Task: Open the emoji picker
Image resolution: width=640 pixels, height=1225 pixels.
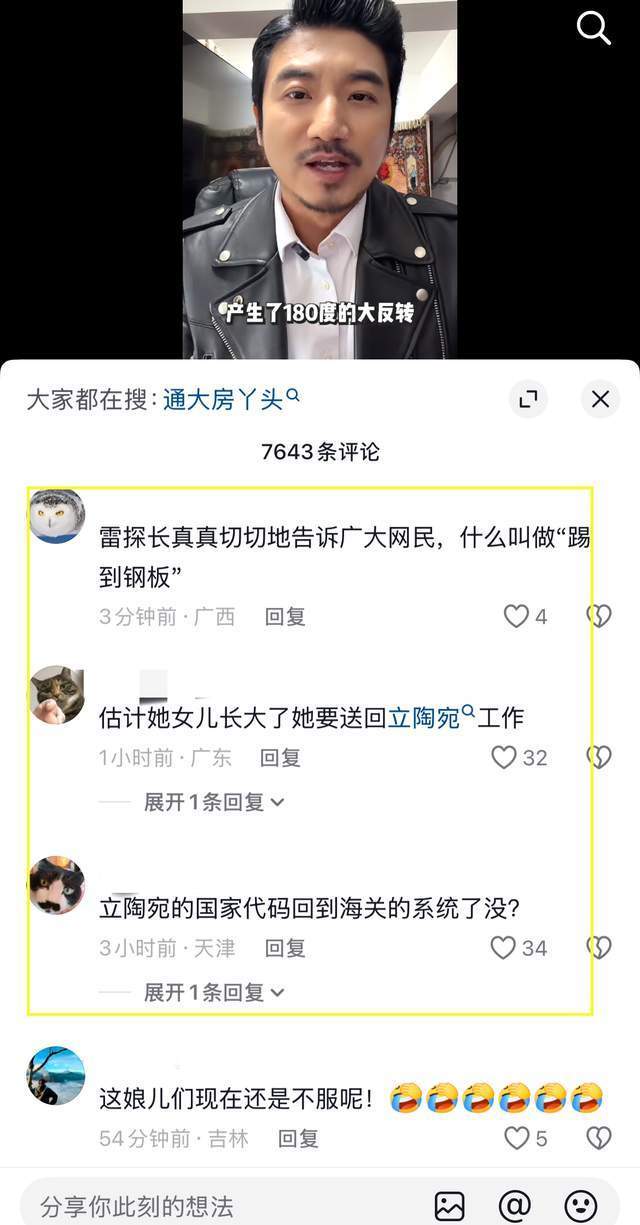Action: pos(581,1206)
